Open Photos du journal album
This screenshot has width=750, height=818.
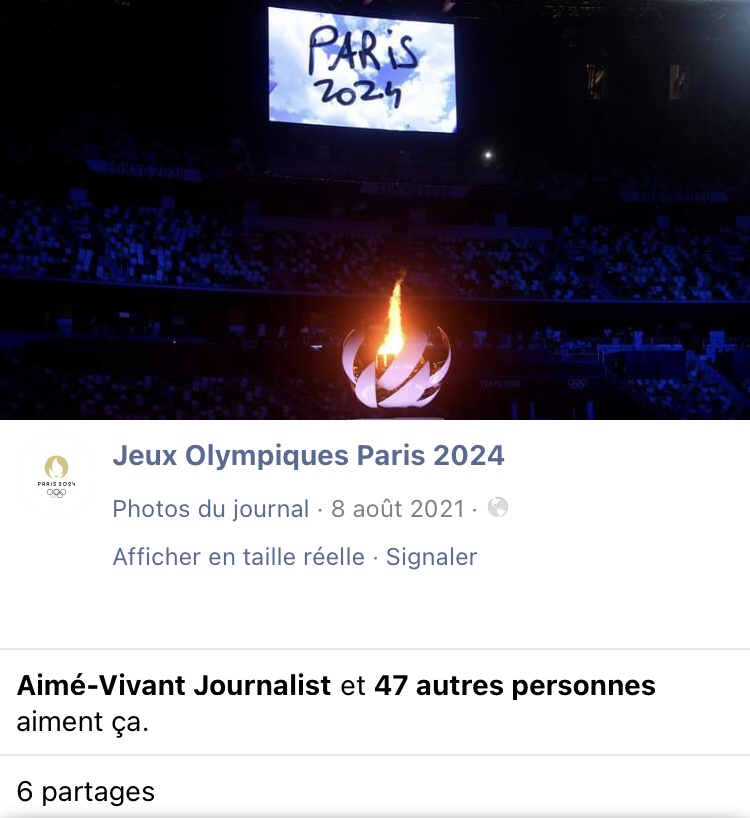pyautogui.click(x=210, y=508)
